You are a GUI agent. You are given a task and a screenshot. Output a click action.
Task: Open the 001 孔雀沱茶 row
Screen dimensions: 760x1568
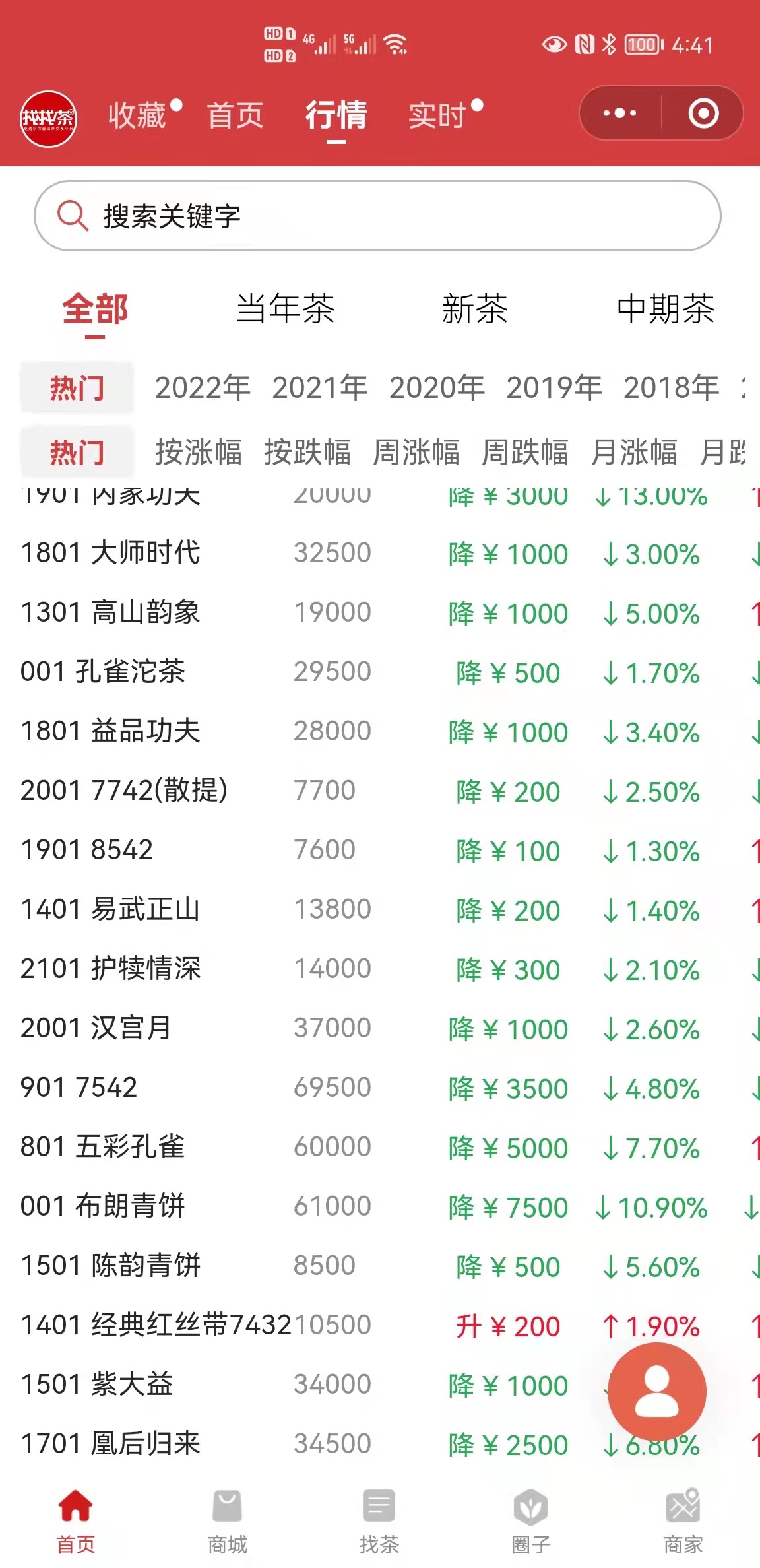(x=380, y=672)
